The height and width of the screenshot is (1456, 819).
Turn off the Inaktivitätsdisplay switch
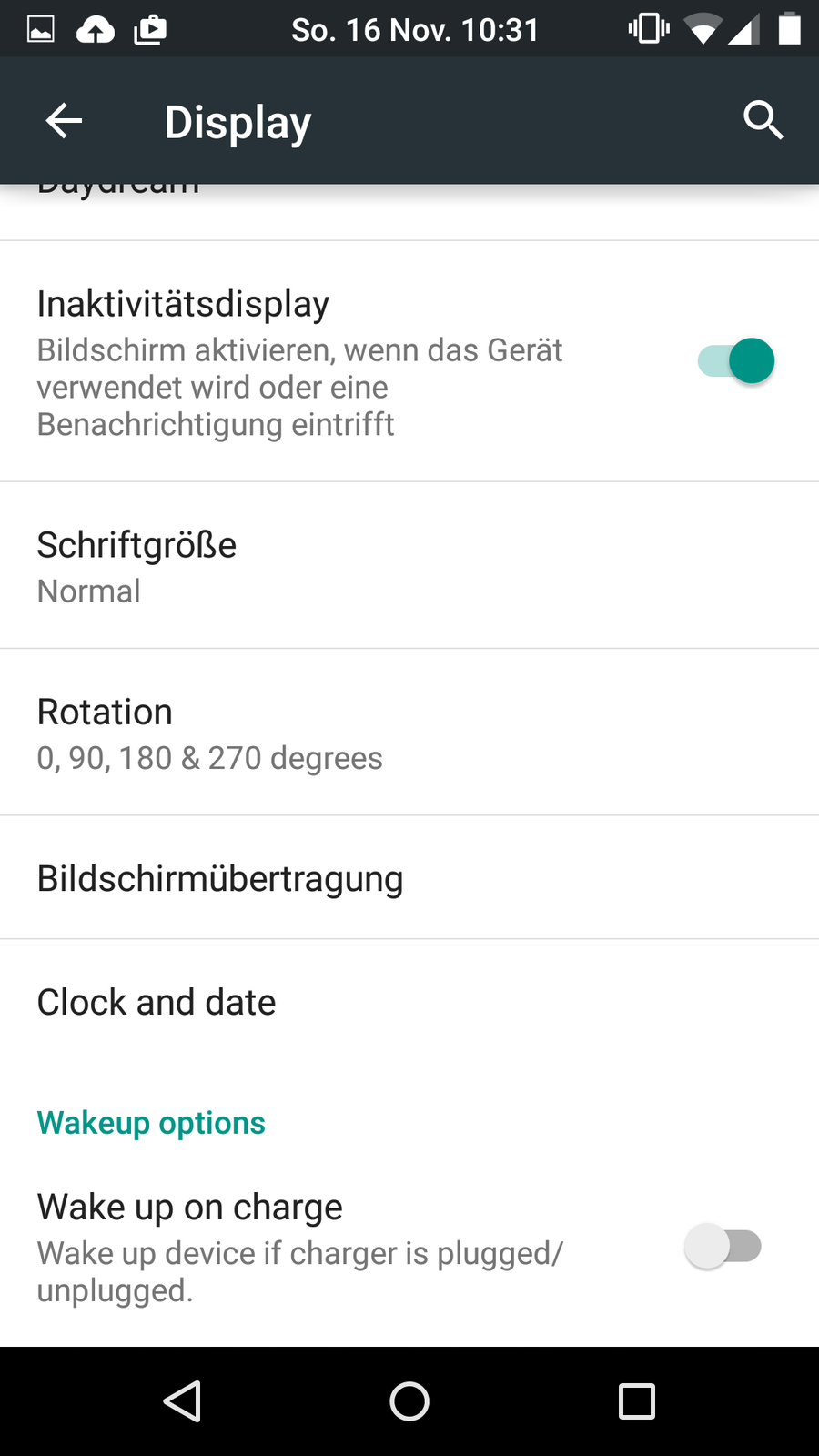point(736,361)
